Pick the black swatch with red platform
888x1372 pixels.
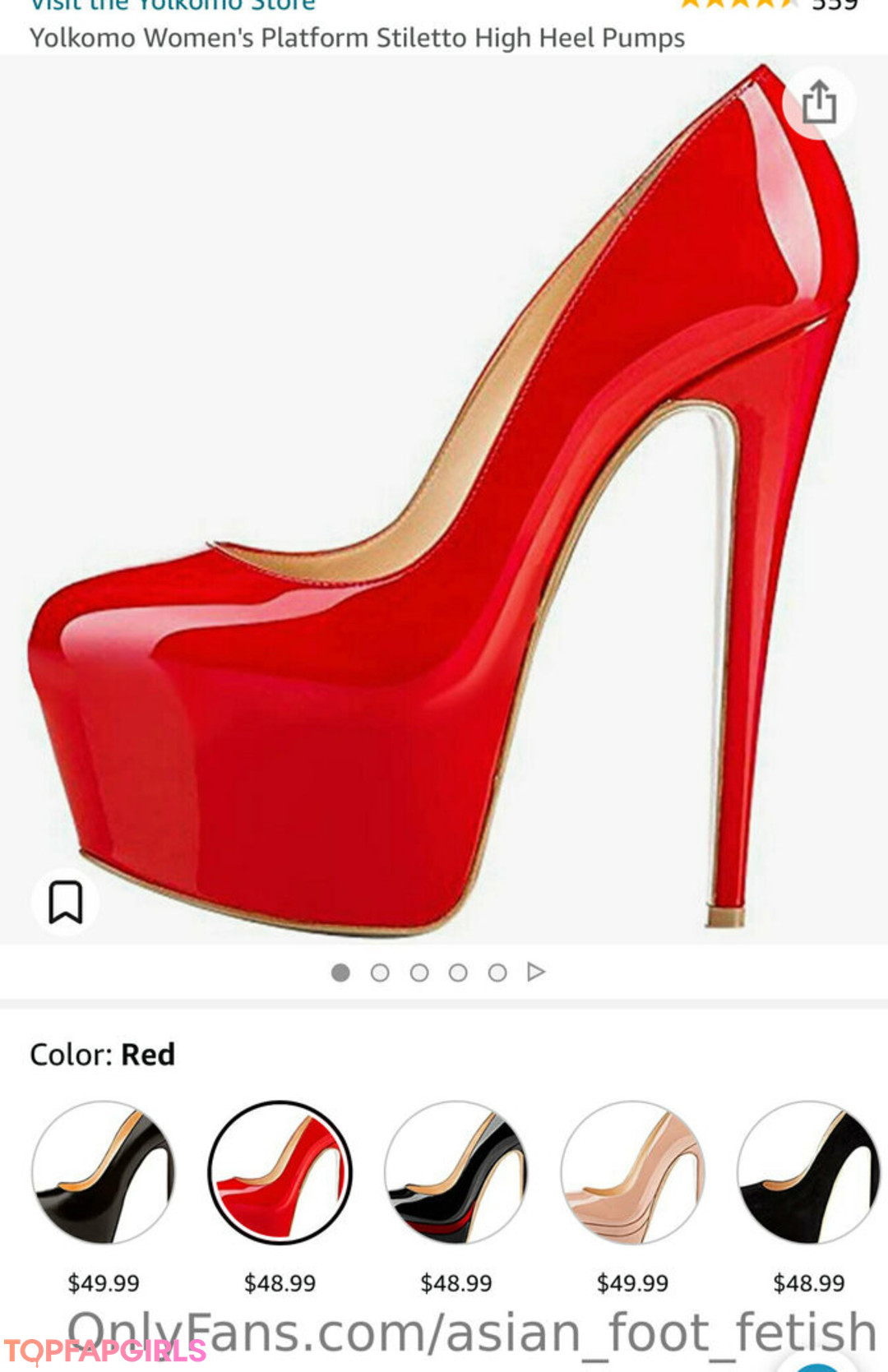click(x=456, y=1172)
